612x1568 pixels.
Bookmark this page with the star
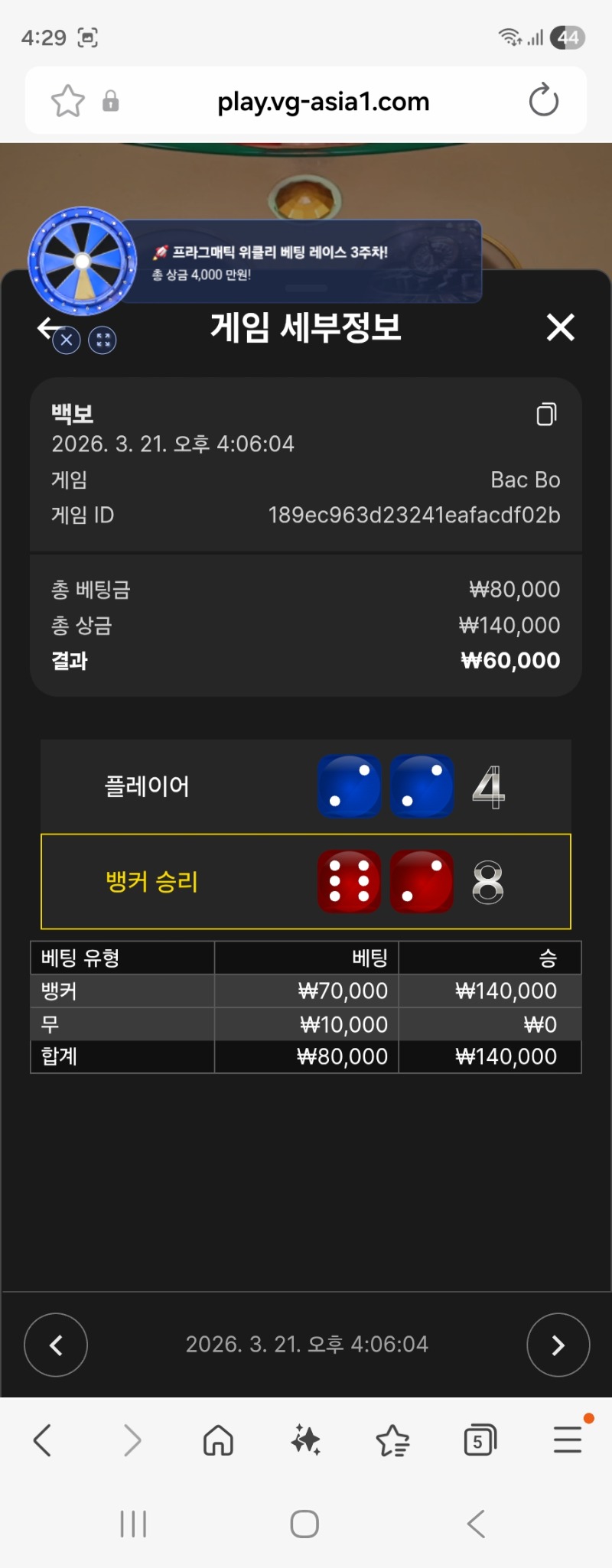click(x=67, y=101)
